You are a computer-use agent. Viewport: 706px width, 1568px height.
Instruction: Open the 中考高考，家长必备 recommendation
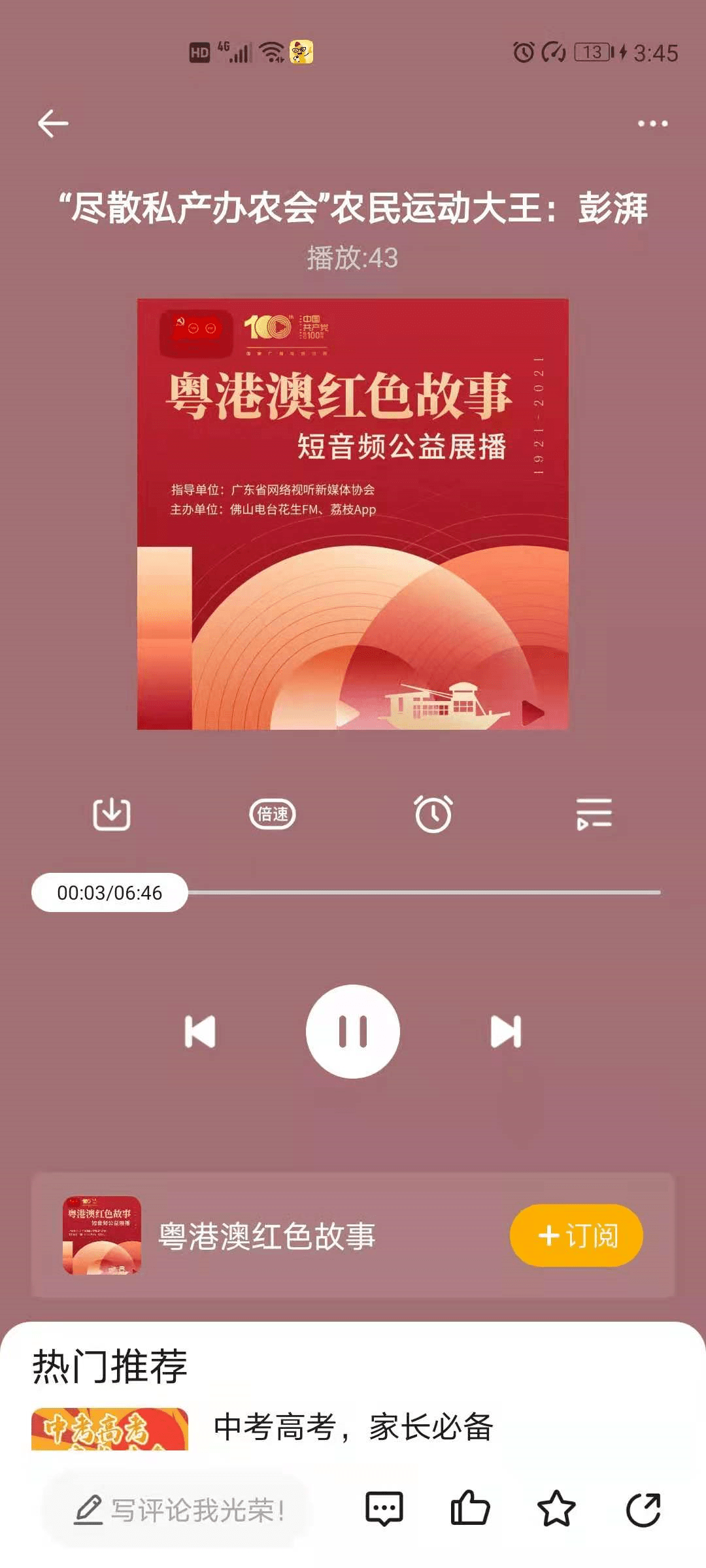353,1427
